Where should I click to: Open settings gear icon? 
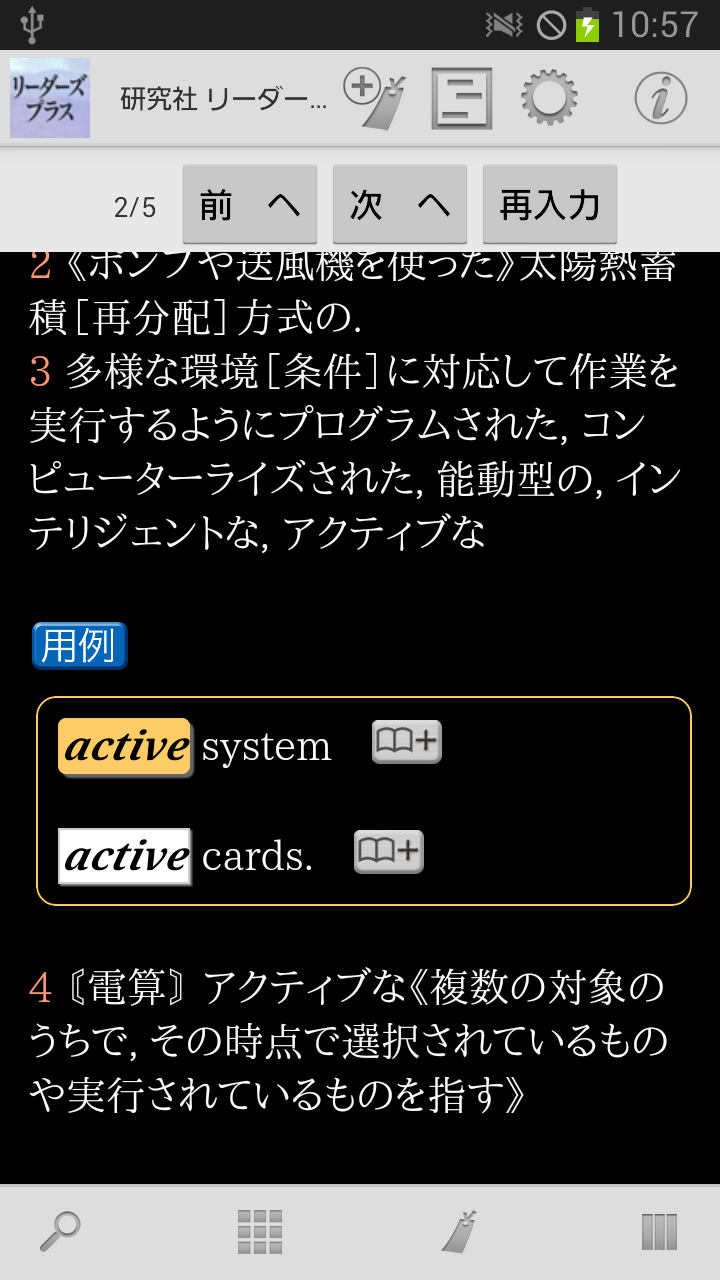pos(549,99)
